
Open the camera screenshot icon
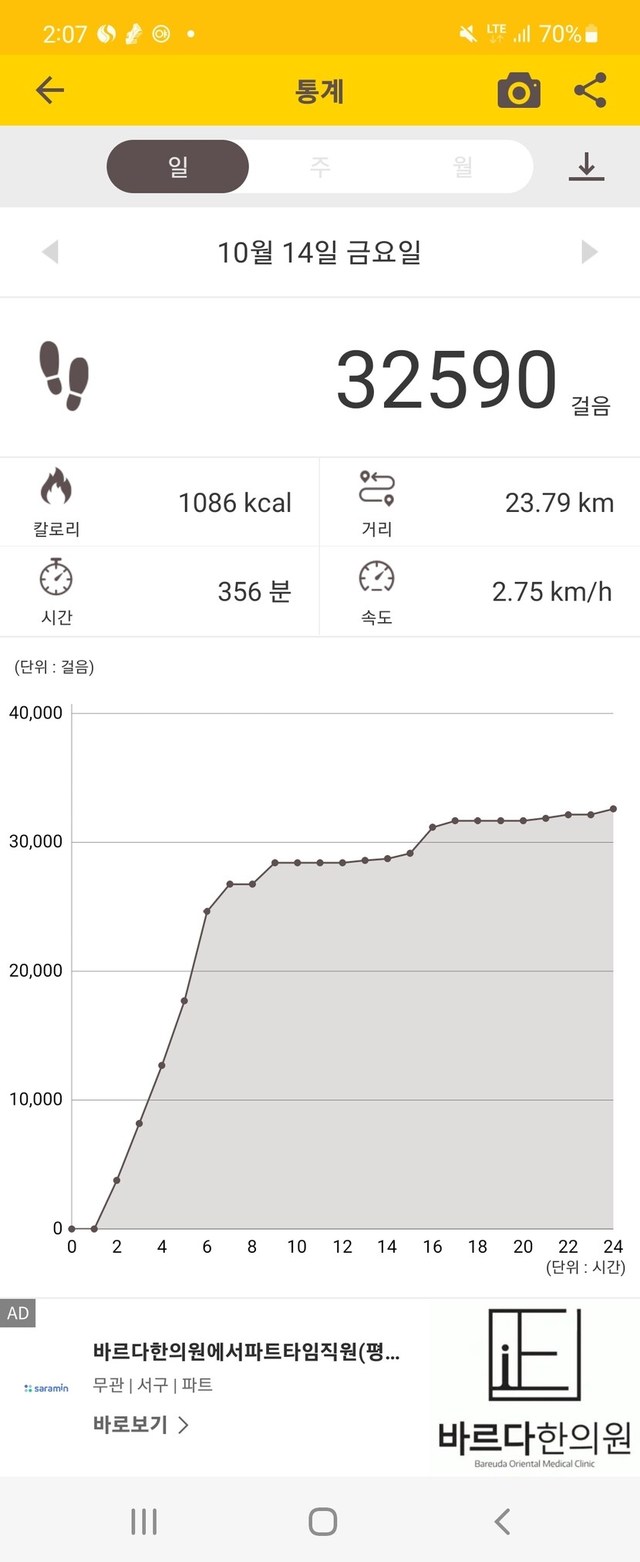519,91
